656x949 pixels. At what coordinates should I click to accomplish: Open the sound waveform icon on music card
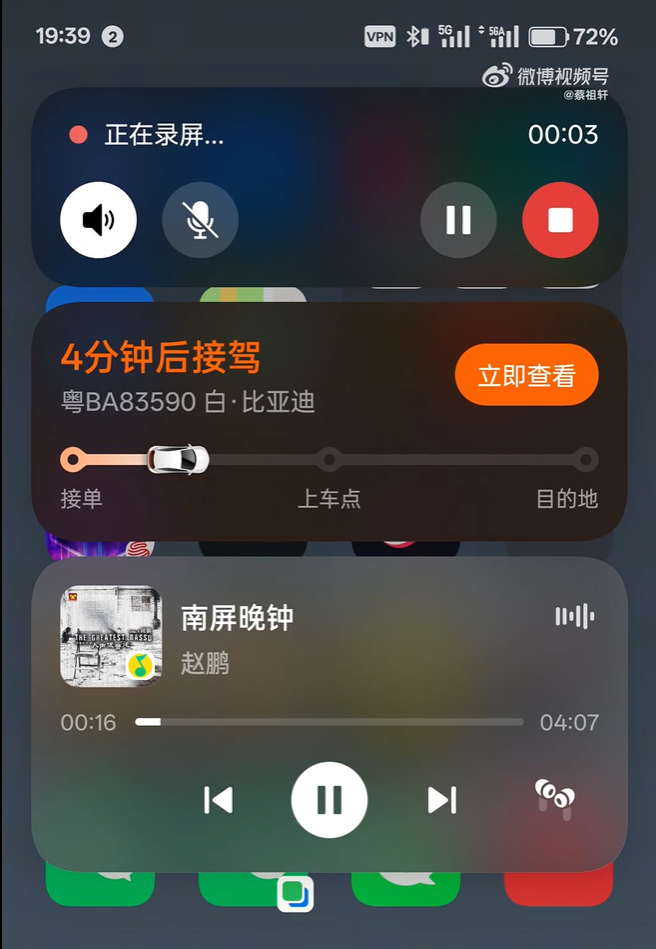[x=575, y=616]
